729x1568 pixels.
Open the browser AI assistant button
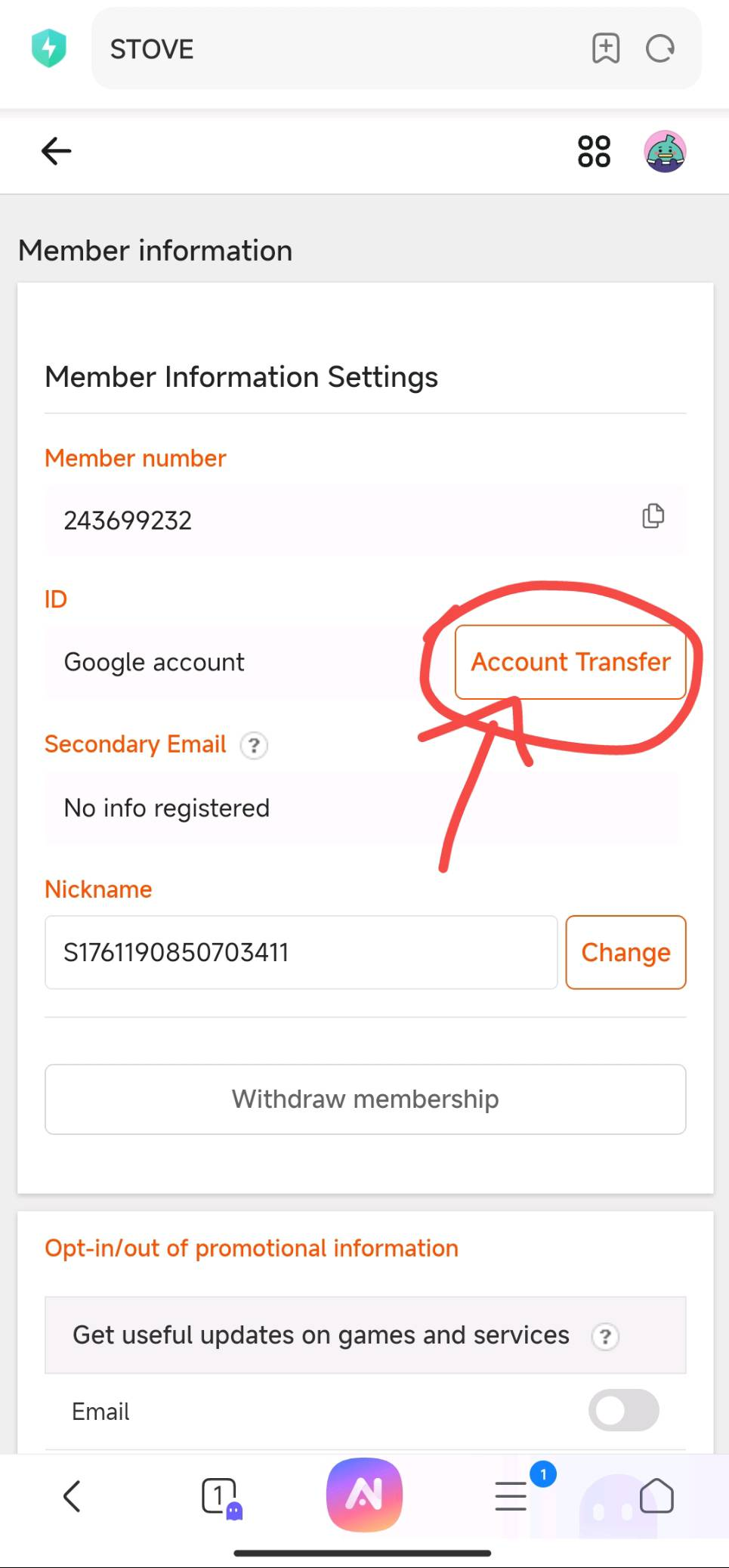point(364,1495)
